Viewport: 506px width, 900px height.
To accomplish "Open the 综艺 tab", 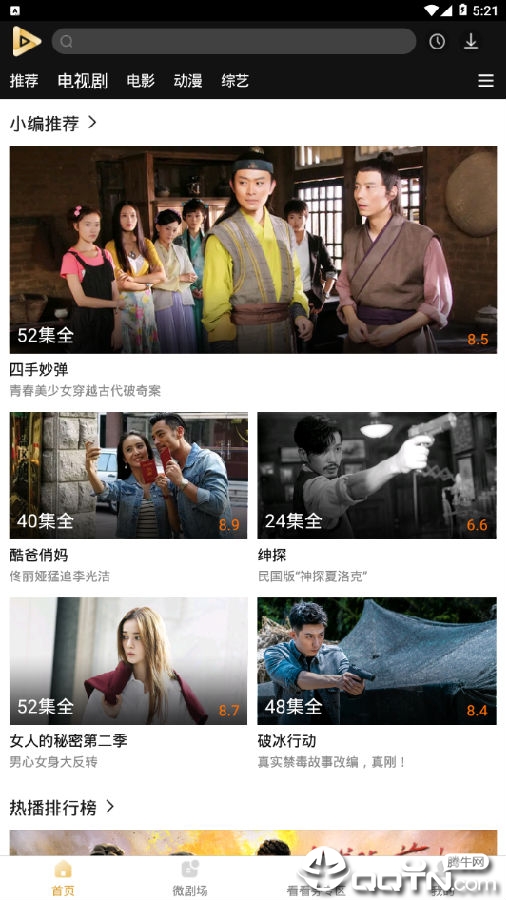I will coord(235,81).
